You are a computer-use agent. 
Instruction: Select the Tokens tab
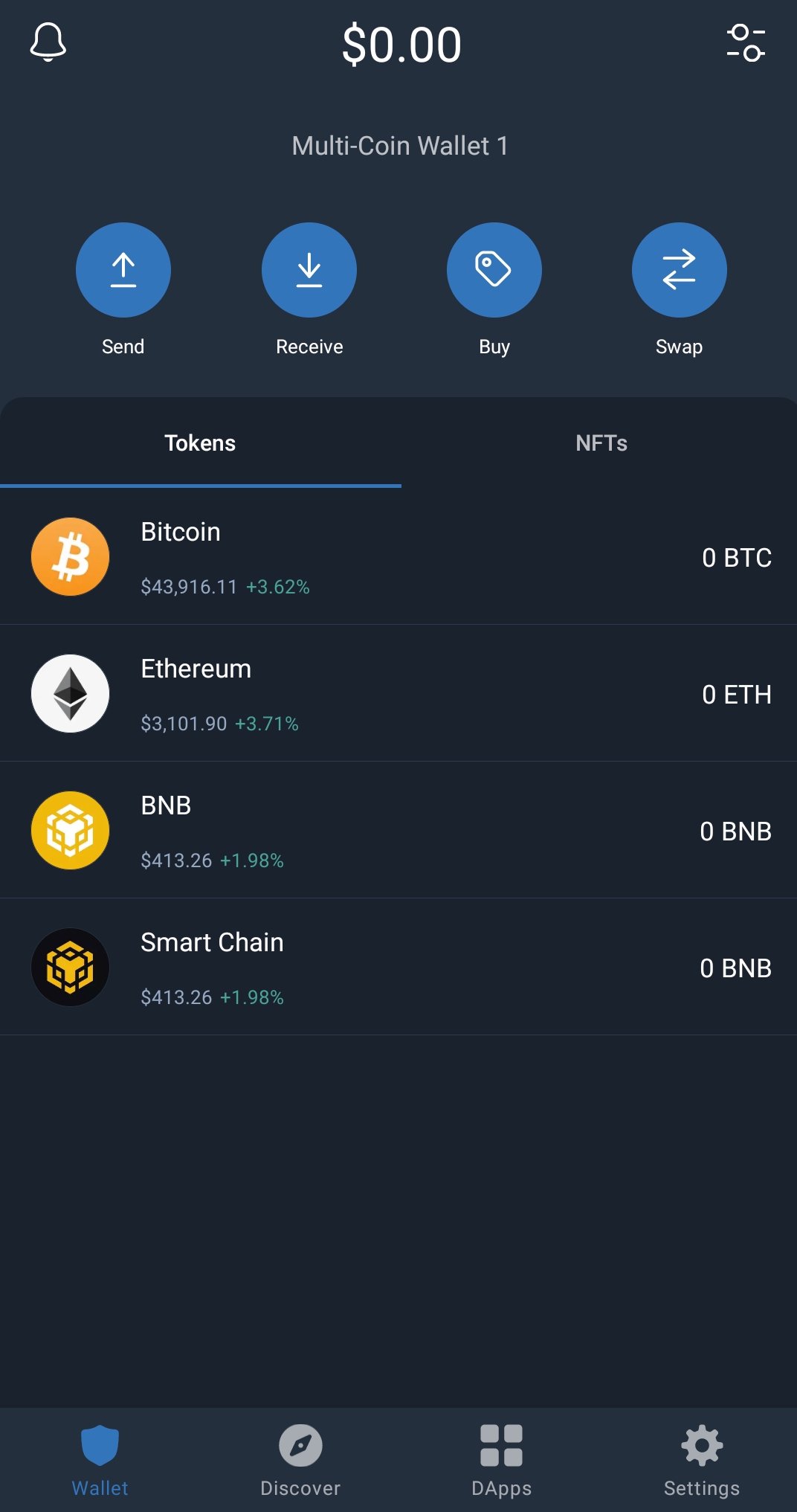coord(200,443)
